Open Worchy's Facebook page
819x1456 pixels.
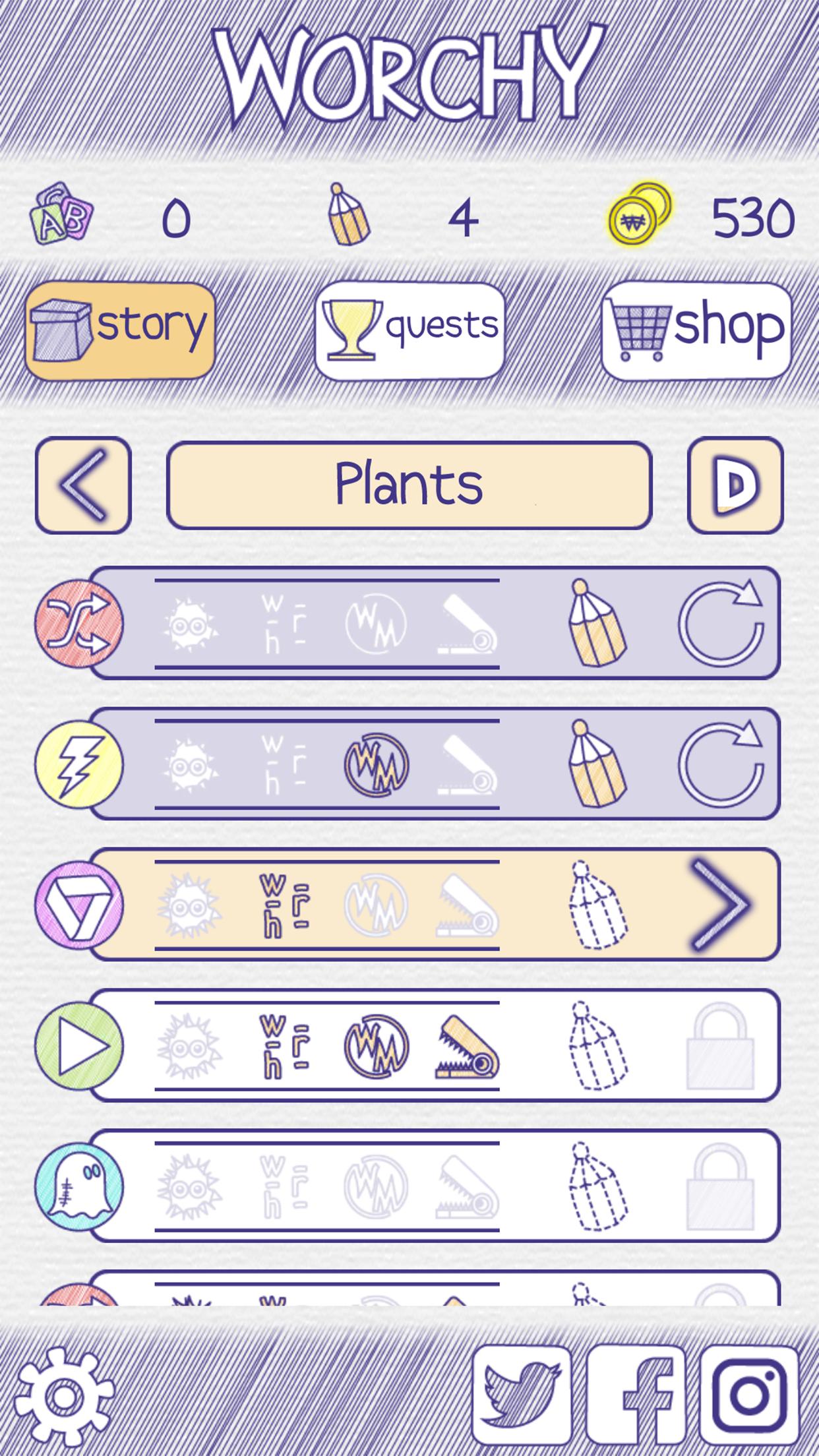click(636, 1395)
